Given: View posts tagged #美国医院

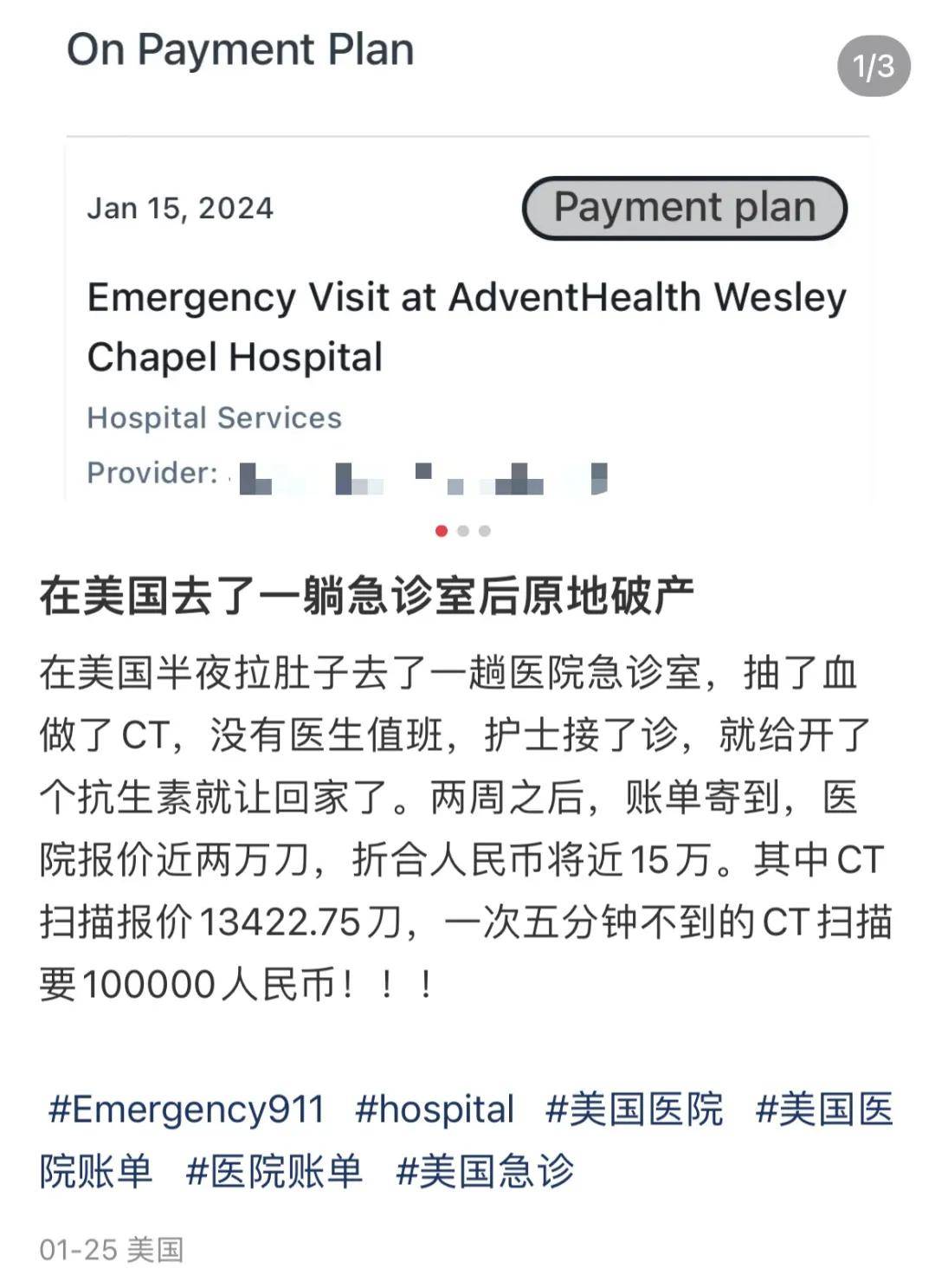Looking at the screenshot, I should point(634,1110).
